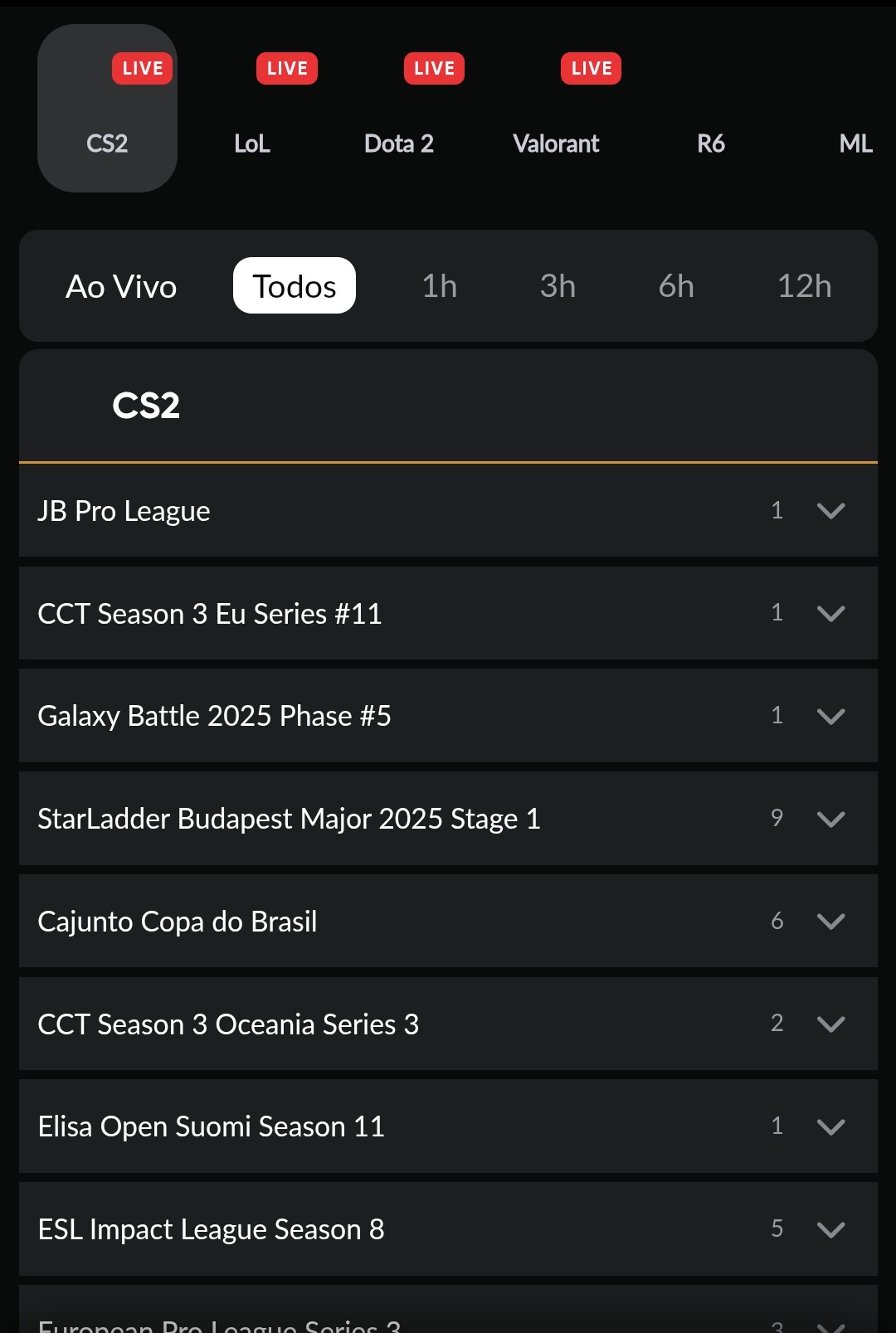The width and height of the screenshot is (896, 1333).
Task: Click the 6h time range option
Action: (x=675, y=285)
